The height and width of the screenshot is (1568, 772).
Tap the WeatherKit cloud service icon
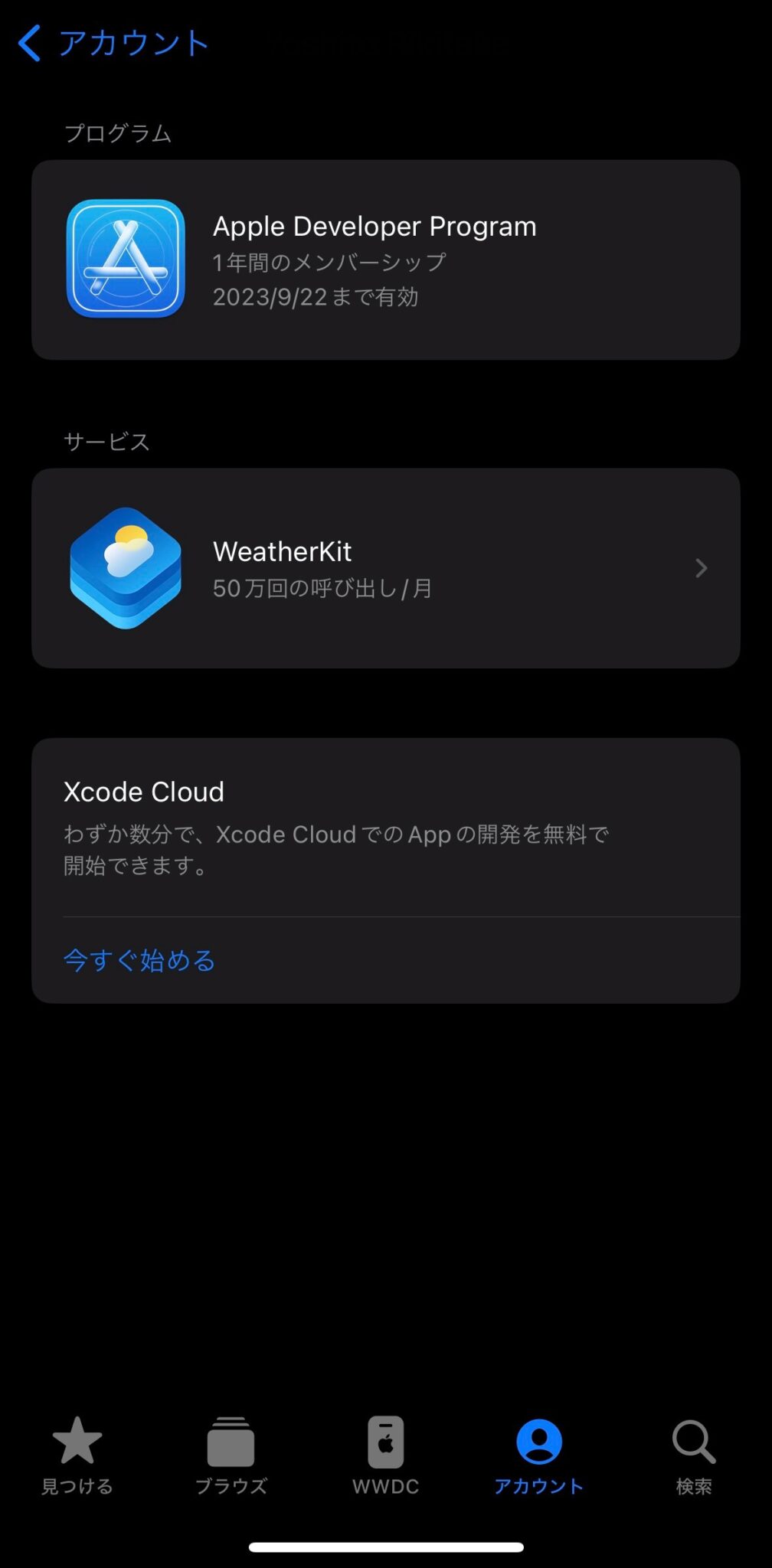[x=125, y=568]
